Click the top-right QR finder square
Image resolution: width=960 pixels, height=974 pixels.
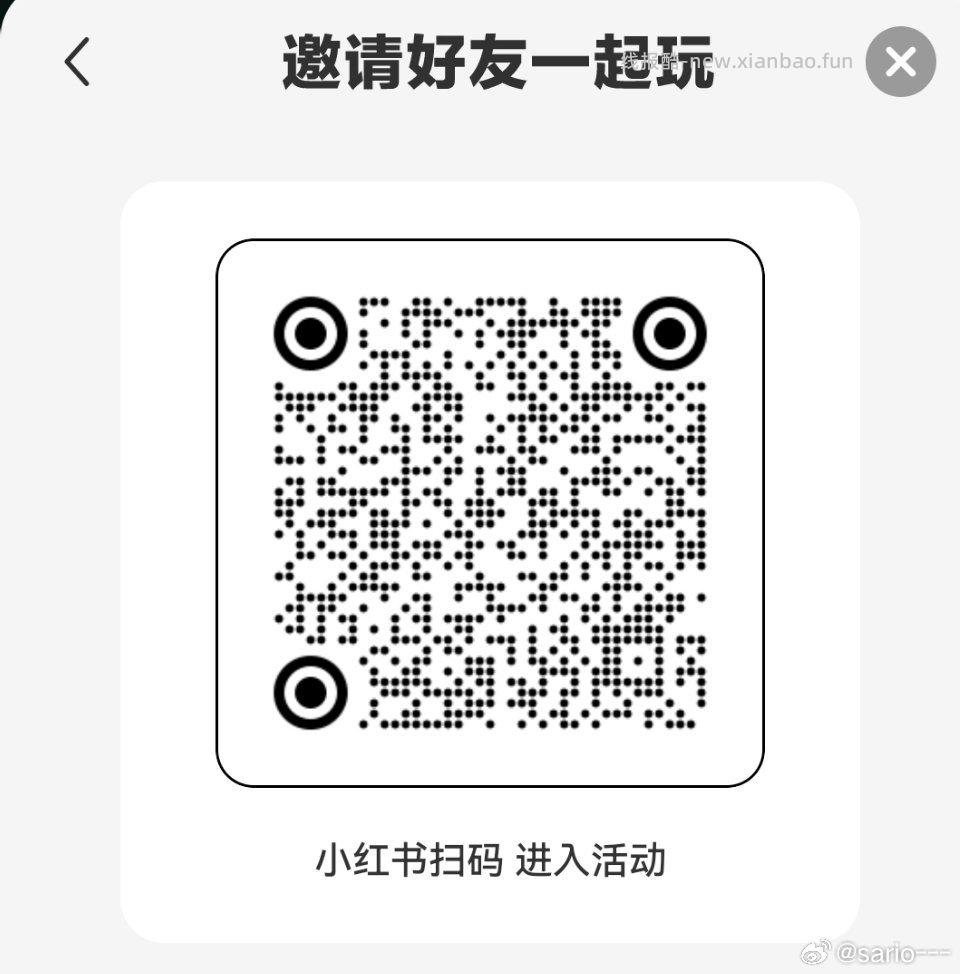tap(670, 333)
